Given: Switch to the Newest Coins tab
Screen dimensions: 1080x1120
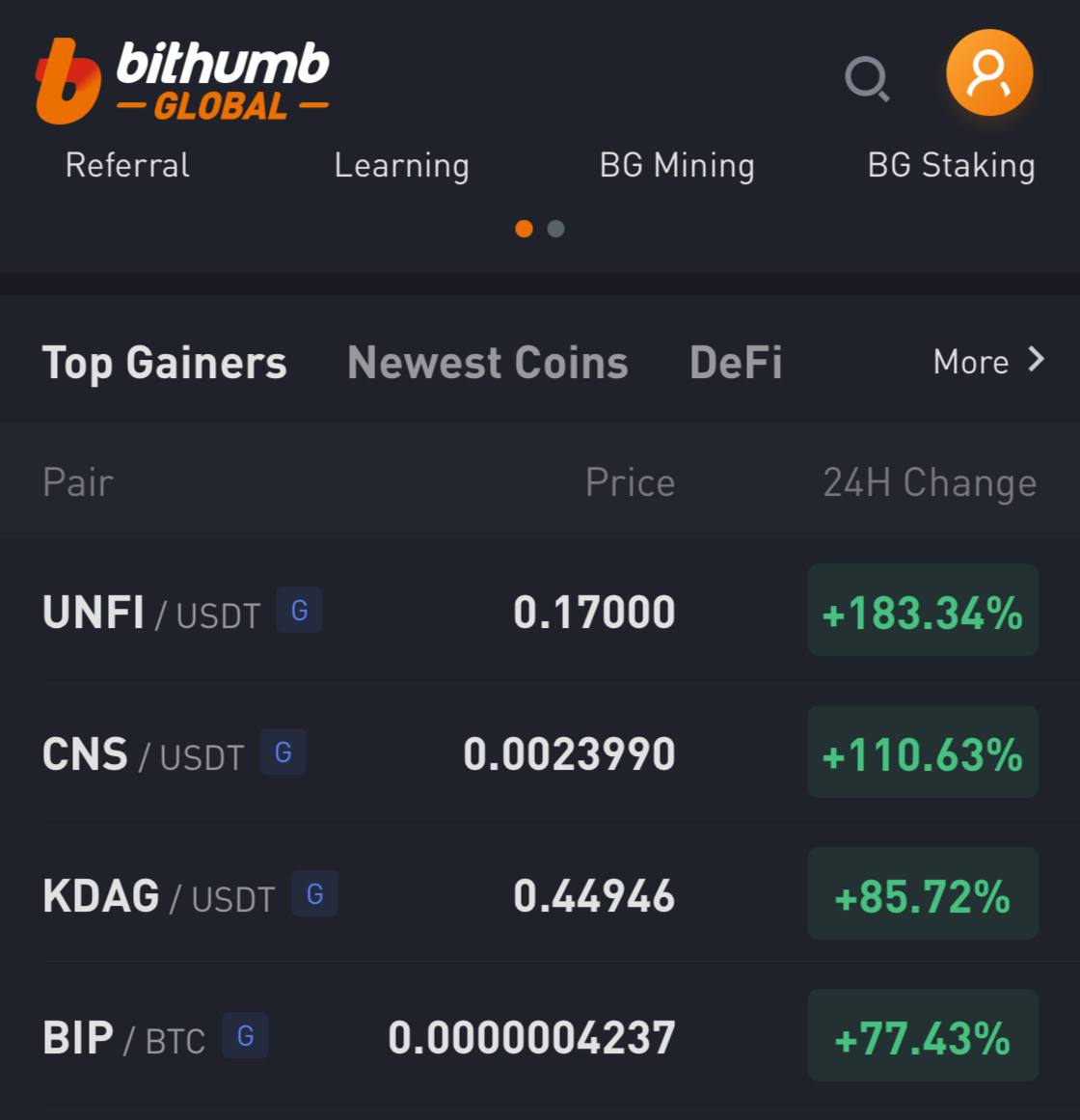Looking at the screenshot, I should tap(488, 362).
